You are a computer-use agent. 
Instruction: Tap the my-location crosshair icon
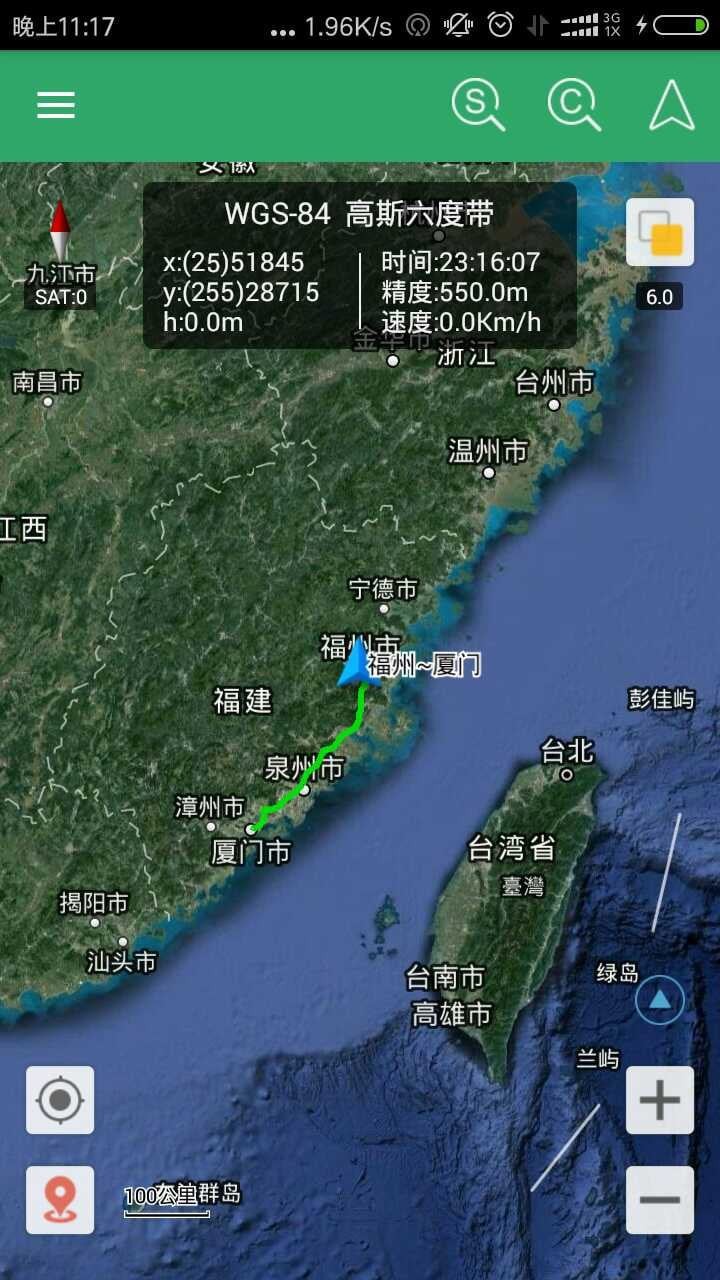[x=59, y=1100]
